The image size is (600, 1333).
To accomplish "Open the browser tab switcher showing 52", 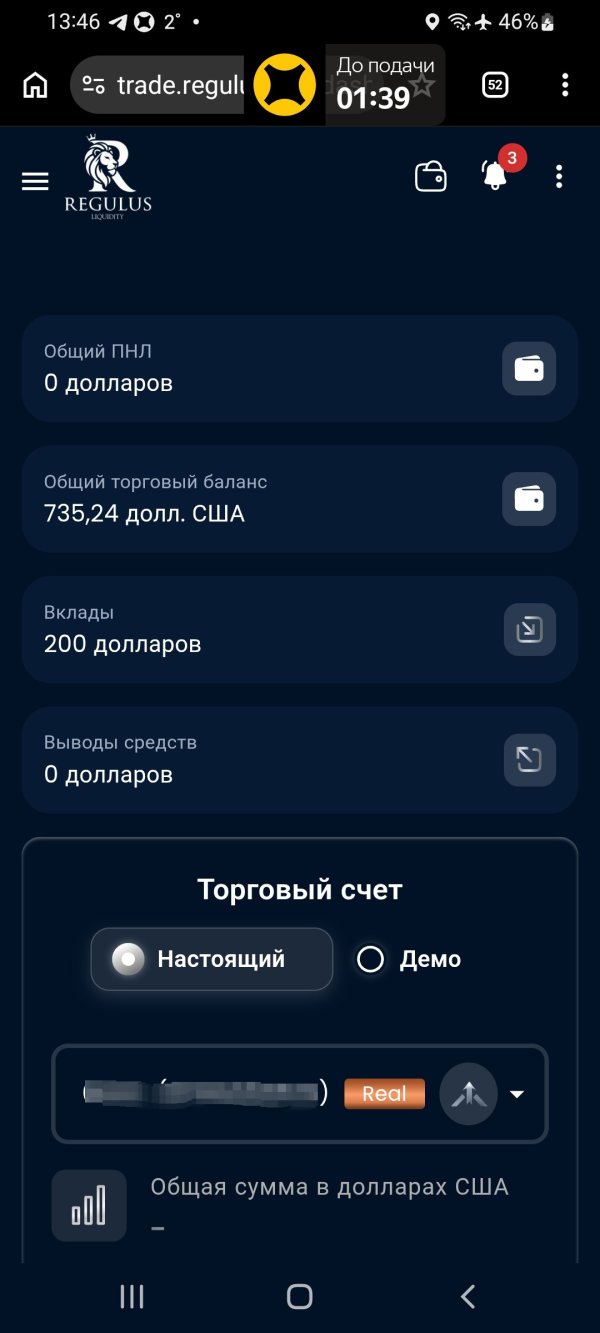I will pos(495,85).
